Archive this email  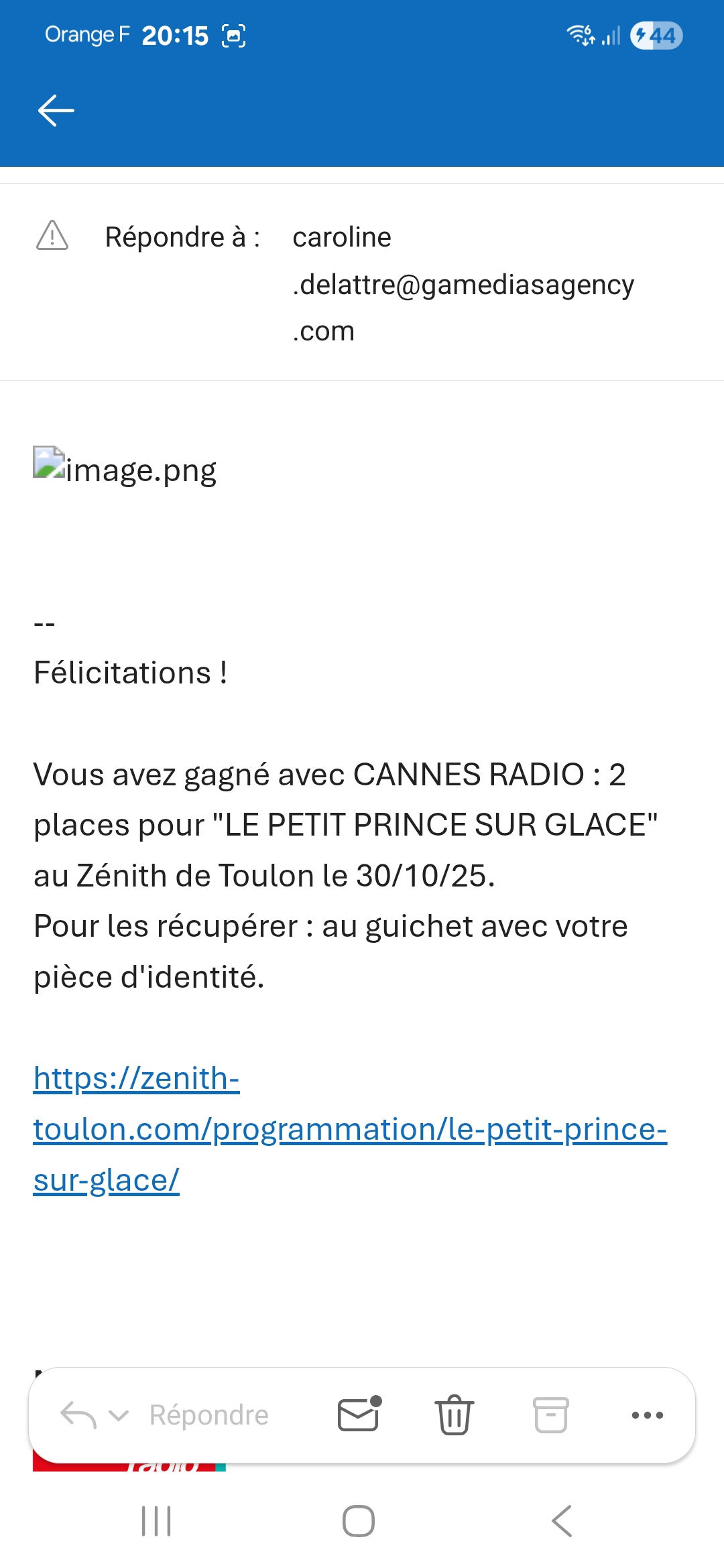click(x=551, y=1415)
